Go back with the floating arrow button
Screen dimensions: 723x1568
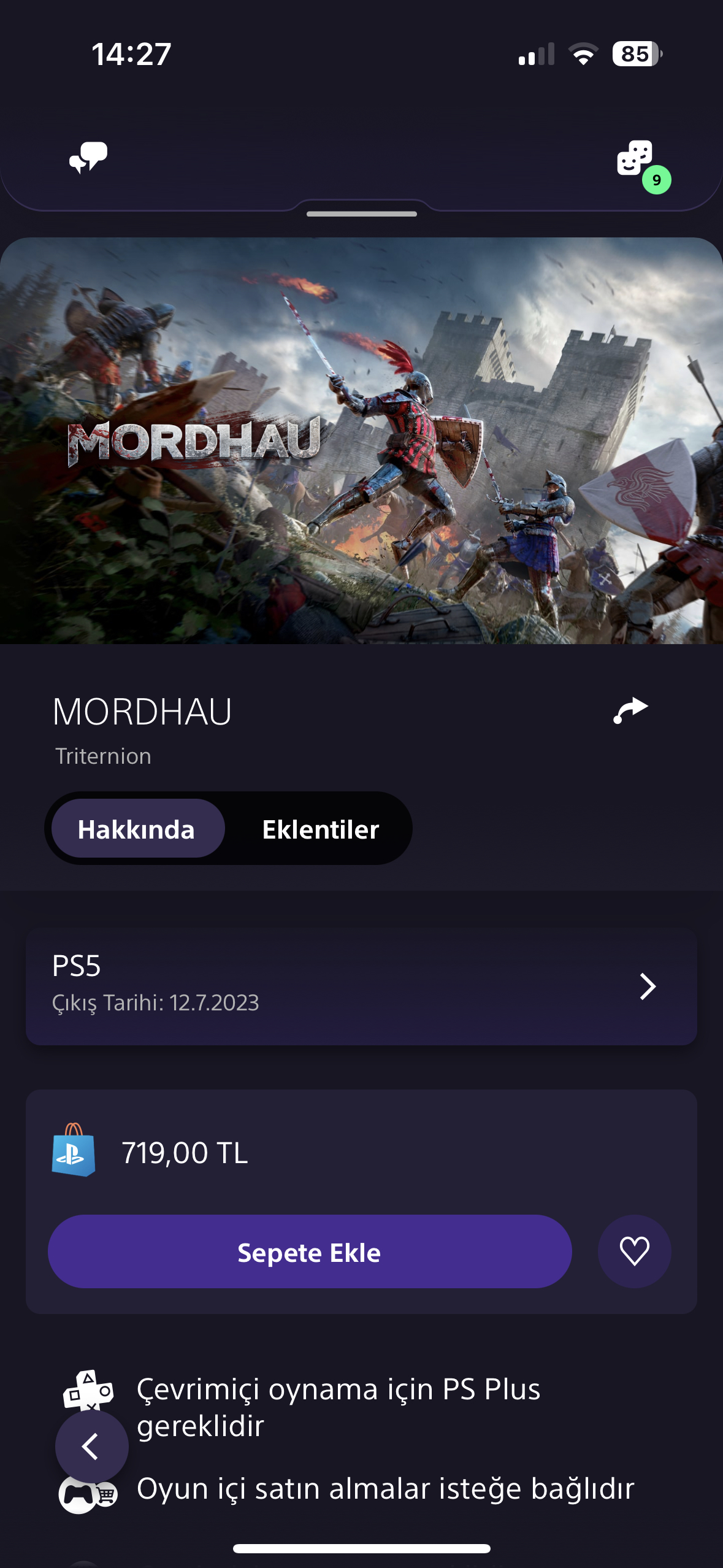(91, 1447)
